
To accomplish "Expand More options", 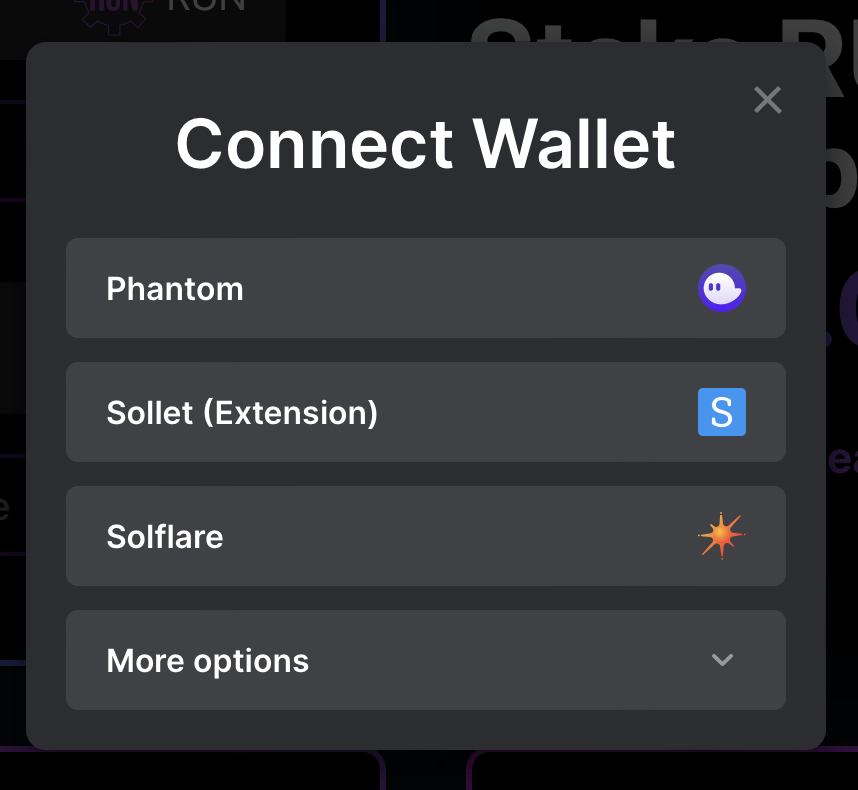I will point(425,660).
